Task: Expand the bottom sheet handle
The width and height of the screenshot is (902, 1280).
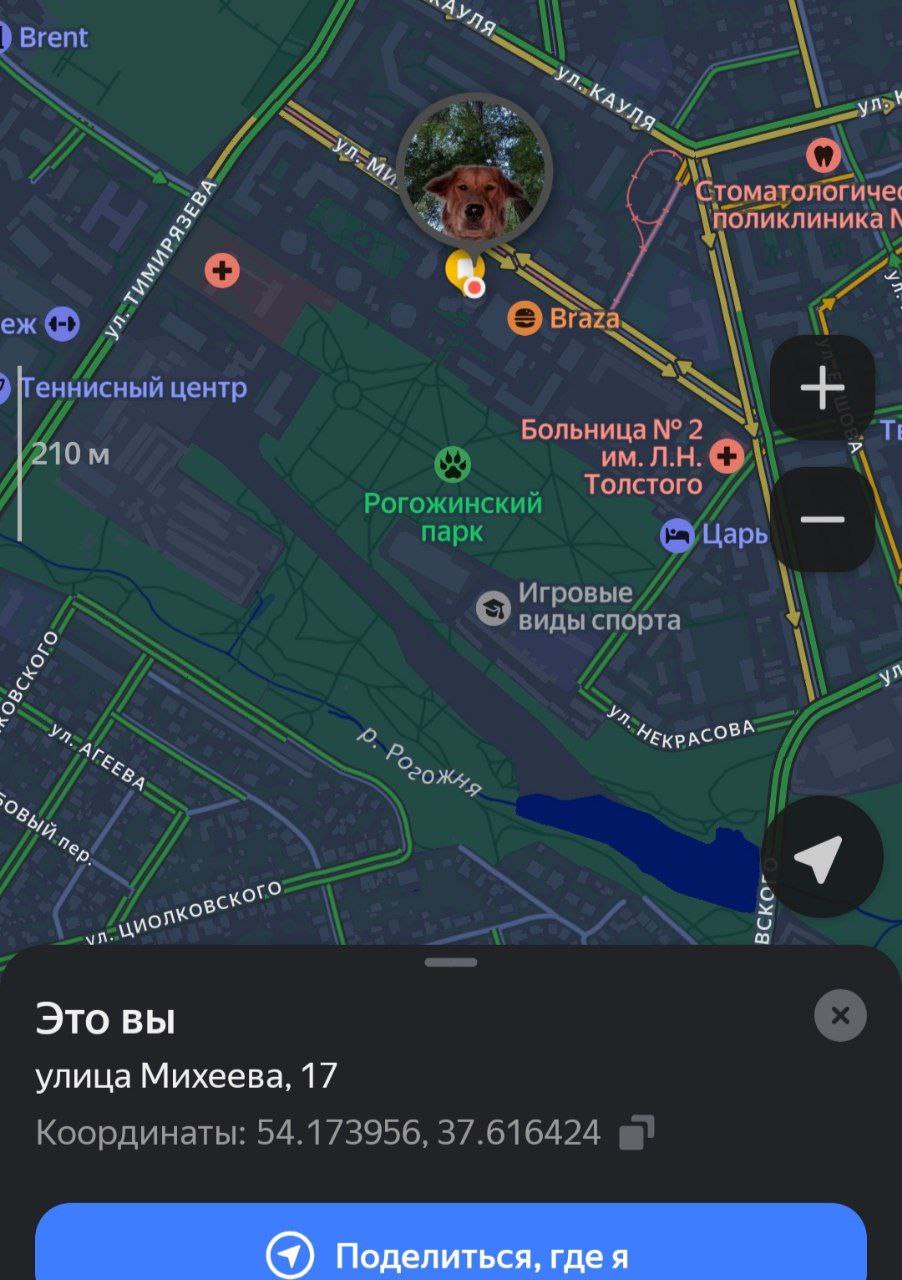Action: click(x=450, y=963)
